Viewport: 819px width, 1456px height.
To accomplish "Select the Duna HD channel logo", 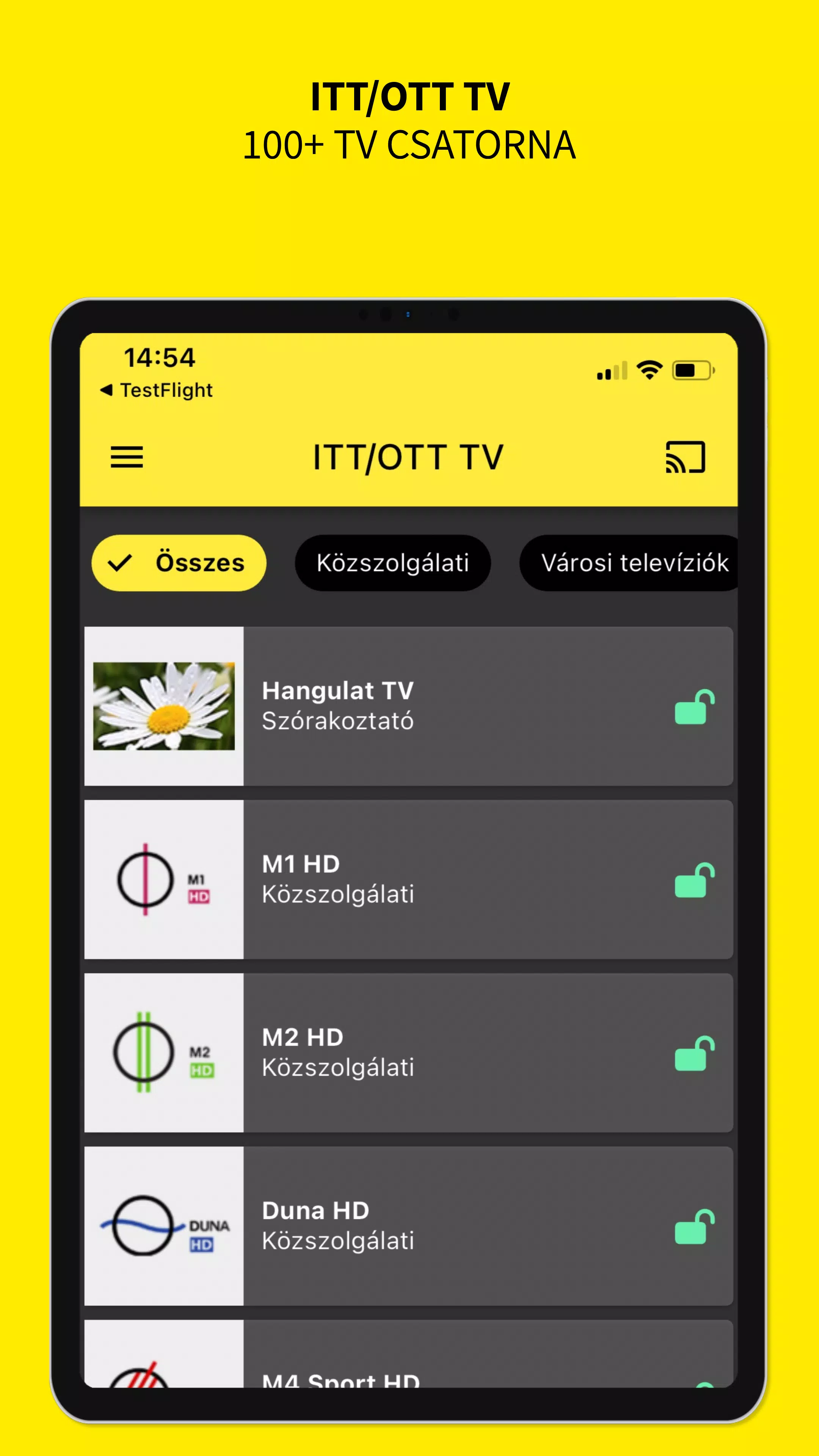I will [x=163, y=1225].
